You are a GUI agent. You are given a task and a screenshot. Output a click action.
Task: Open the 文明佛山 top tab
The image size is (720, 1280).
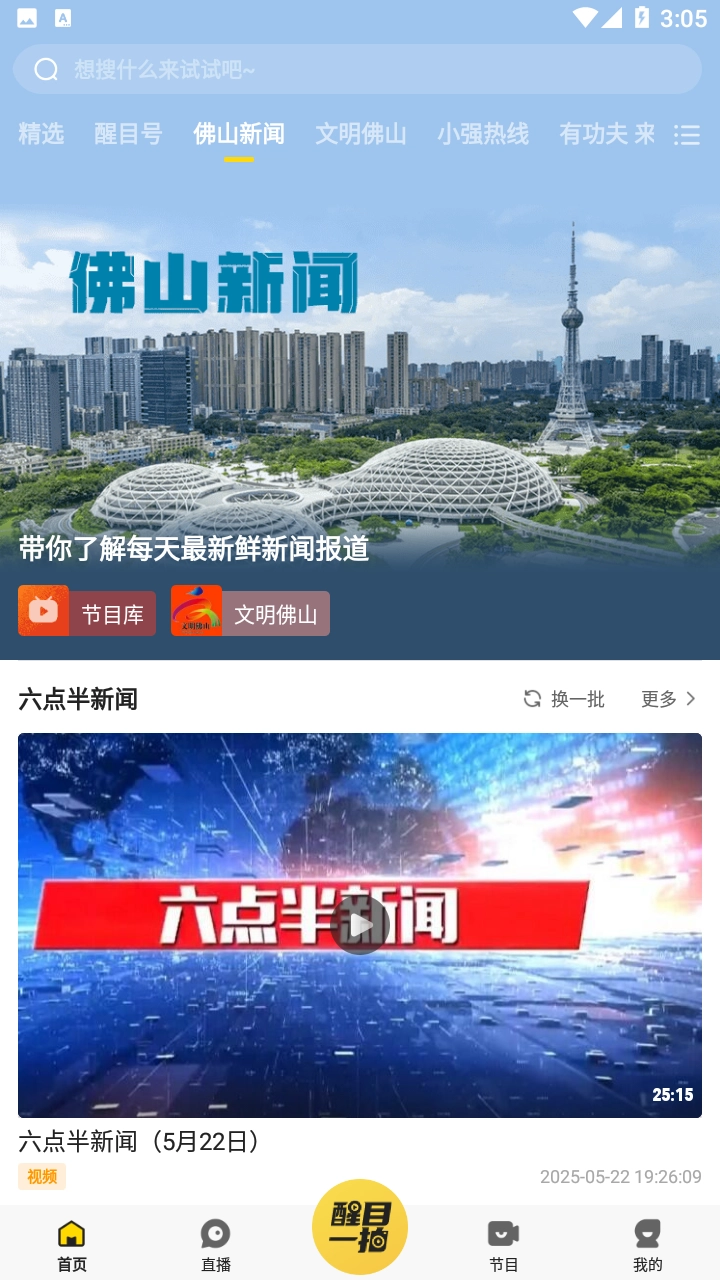coord(361,134)
